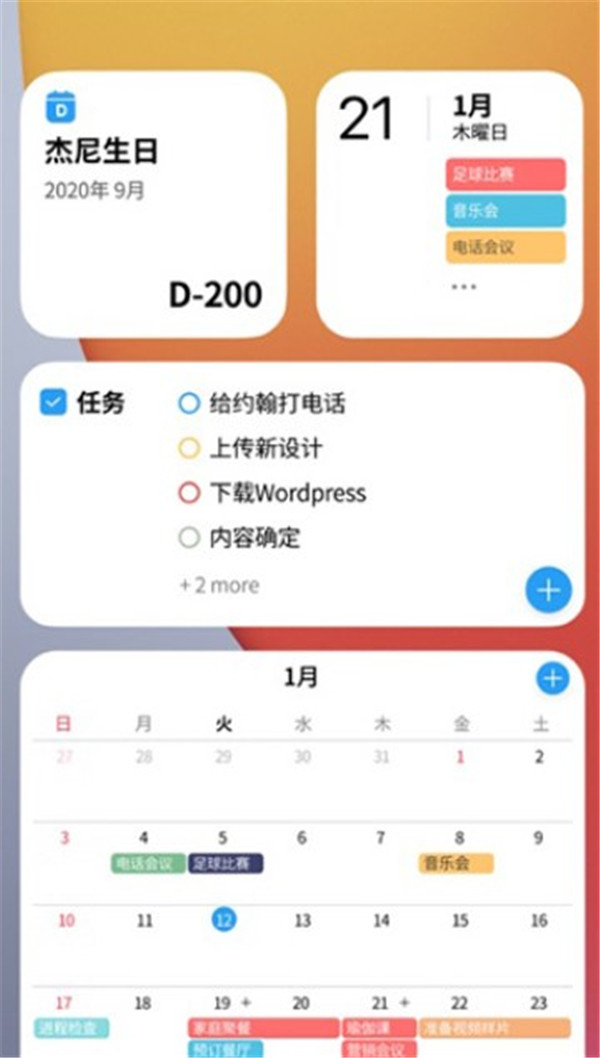Open the 音乐会 event in the date widget
The image size is (600, 1058).
coord(505,211)
